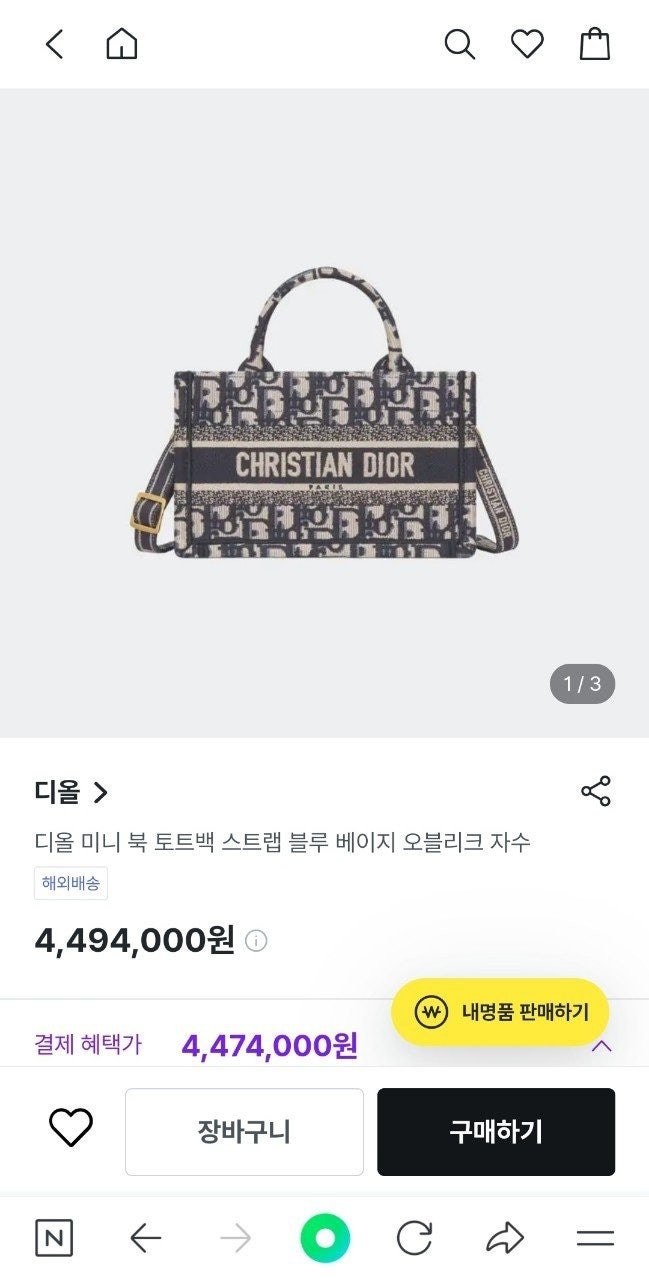Open the browser share arrow
This screenshot has height=1280, width=649.
coord(505,1239)
